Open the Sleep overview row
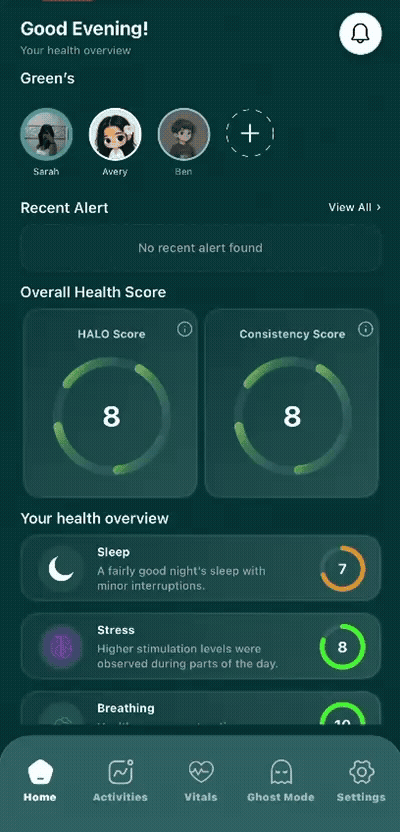 click(x=201, y=568)
